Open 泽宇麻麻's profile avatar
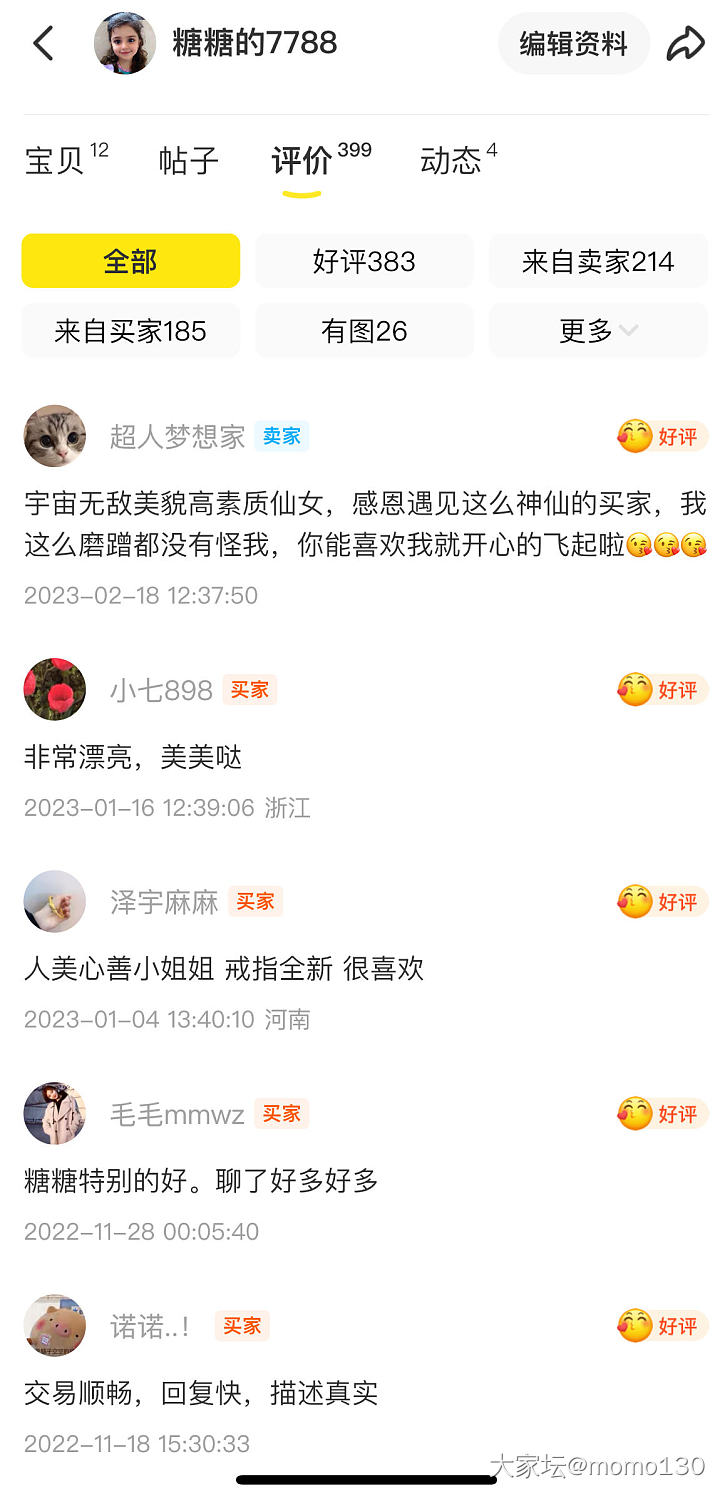The height and width of the screenshot is (1494, 720). pyautogui.click(x=55, y=901)
